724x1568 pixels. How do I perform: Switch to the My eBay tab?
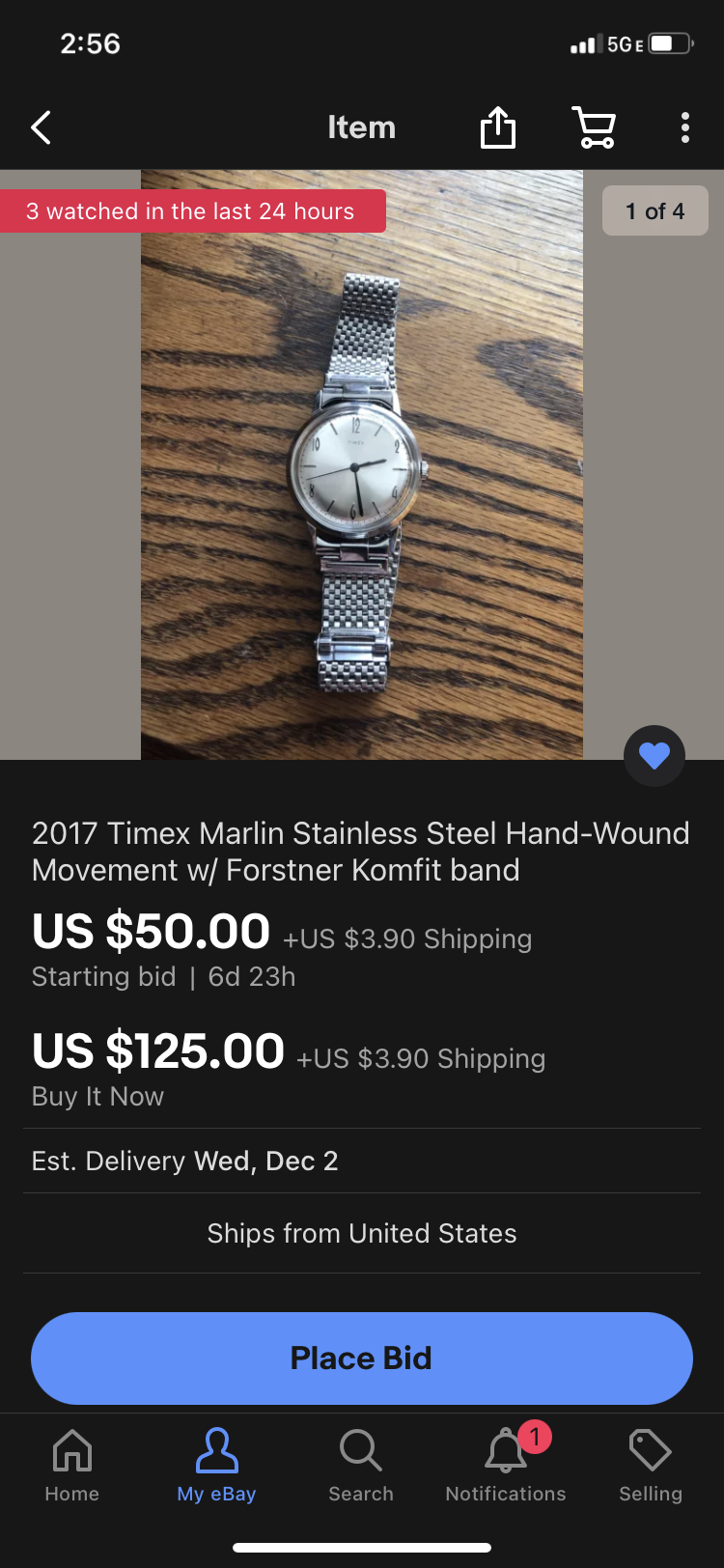216,1466
